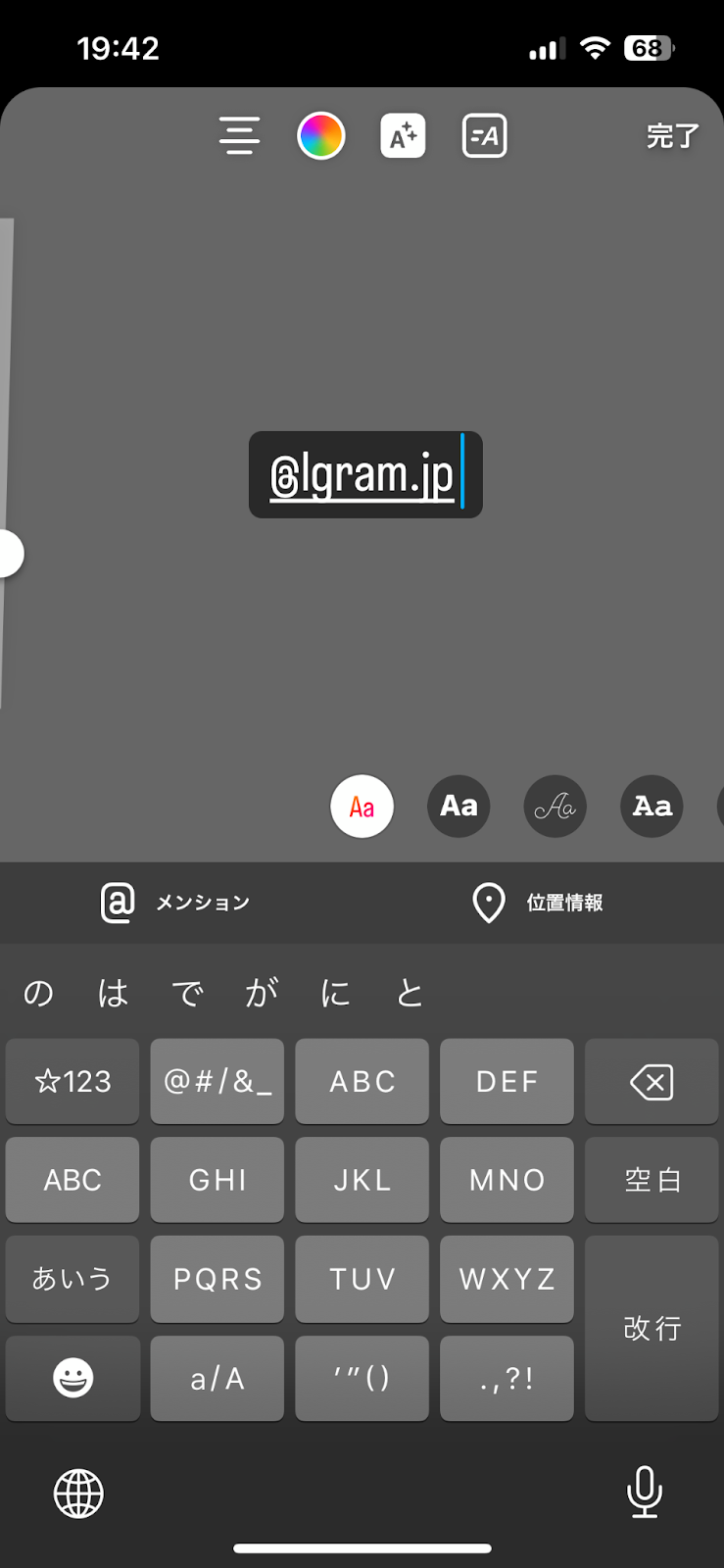The height and width of the screenshot is (1568, 724).
Task: Insert the suggested word は
Action: [113, 993]
